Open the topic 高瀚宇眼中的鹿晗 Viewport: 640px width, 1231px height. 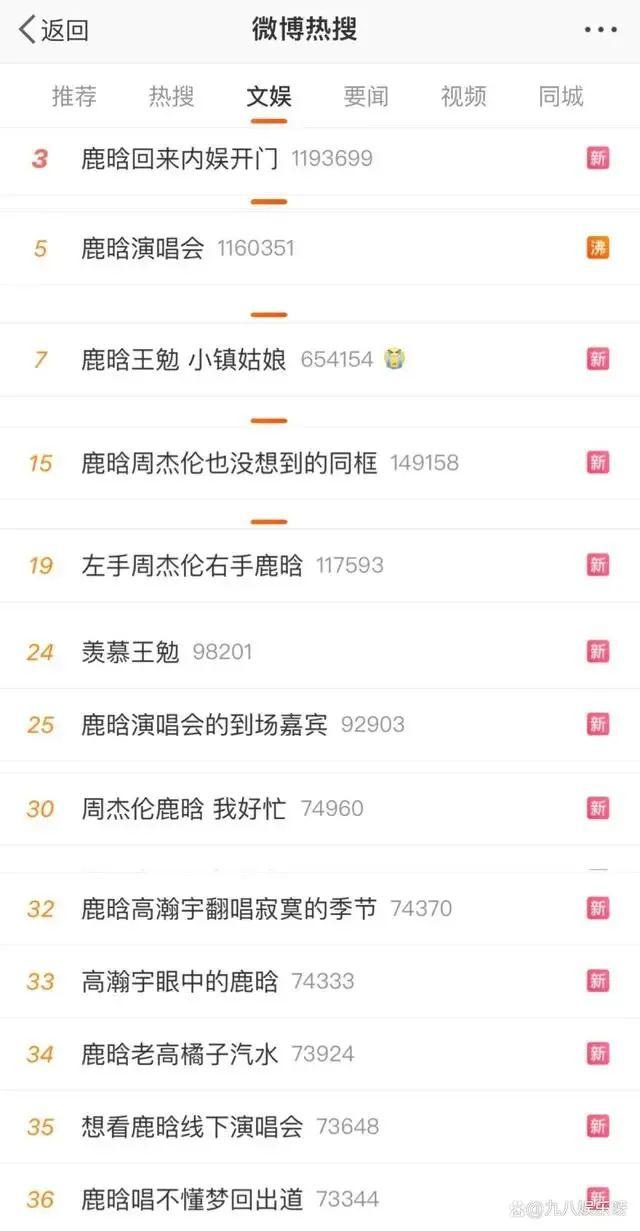pyautogui.click(x=180, y=981)
